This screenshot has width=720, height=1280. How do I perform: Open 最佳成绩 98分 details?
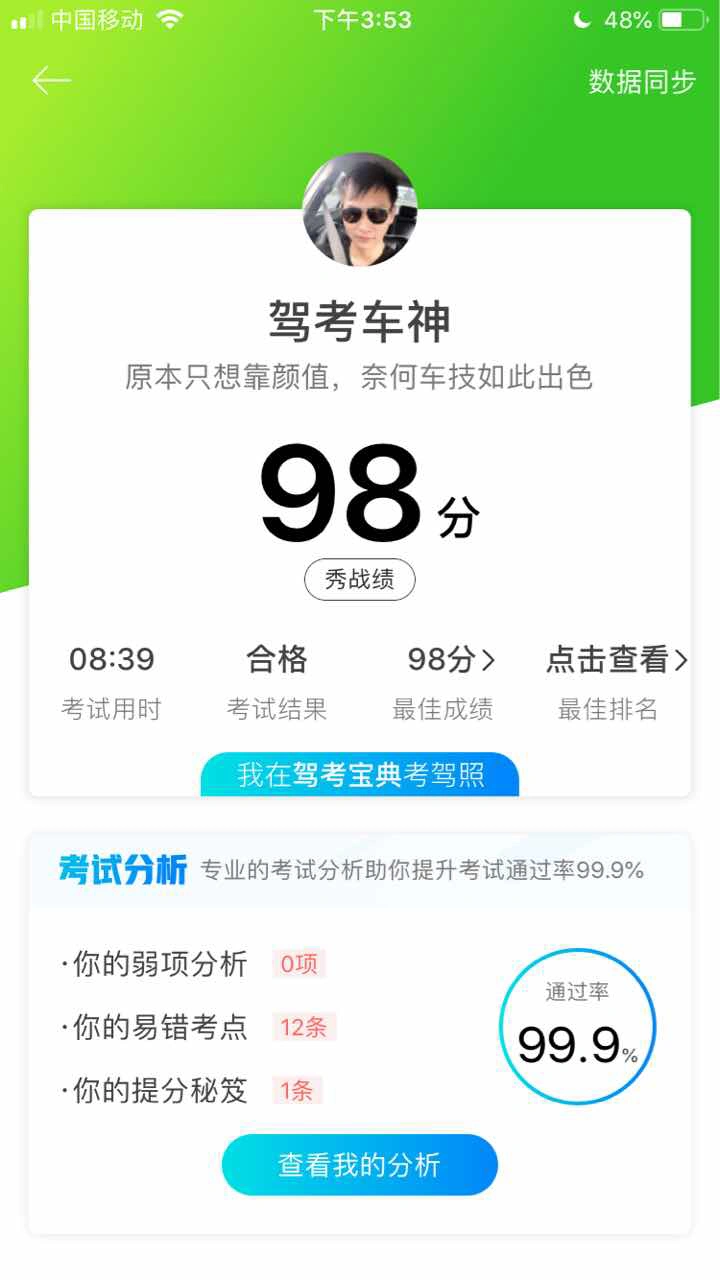450,660
